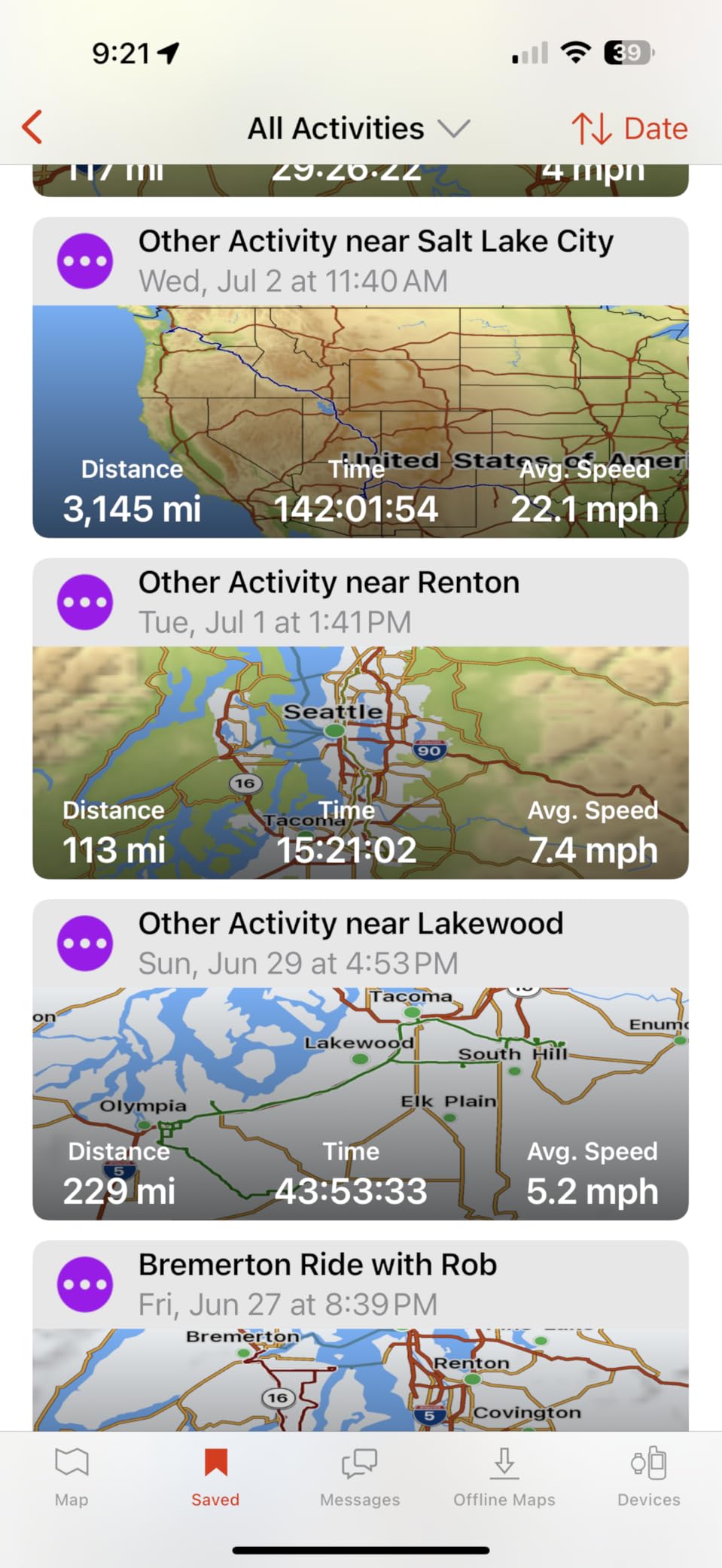Go back using the red chevron

pos(32,127)
